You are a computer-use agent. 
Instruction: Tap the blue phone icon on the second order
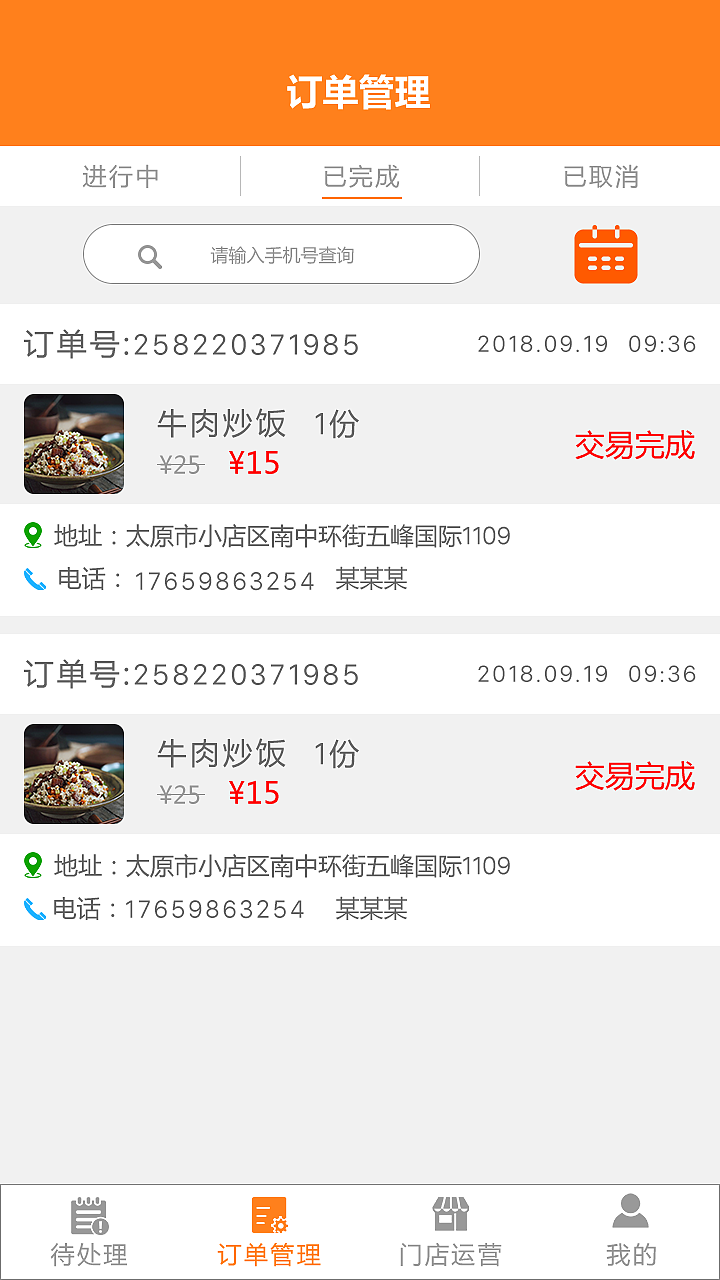point(33,908)
